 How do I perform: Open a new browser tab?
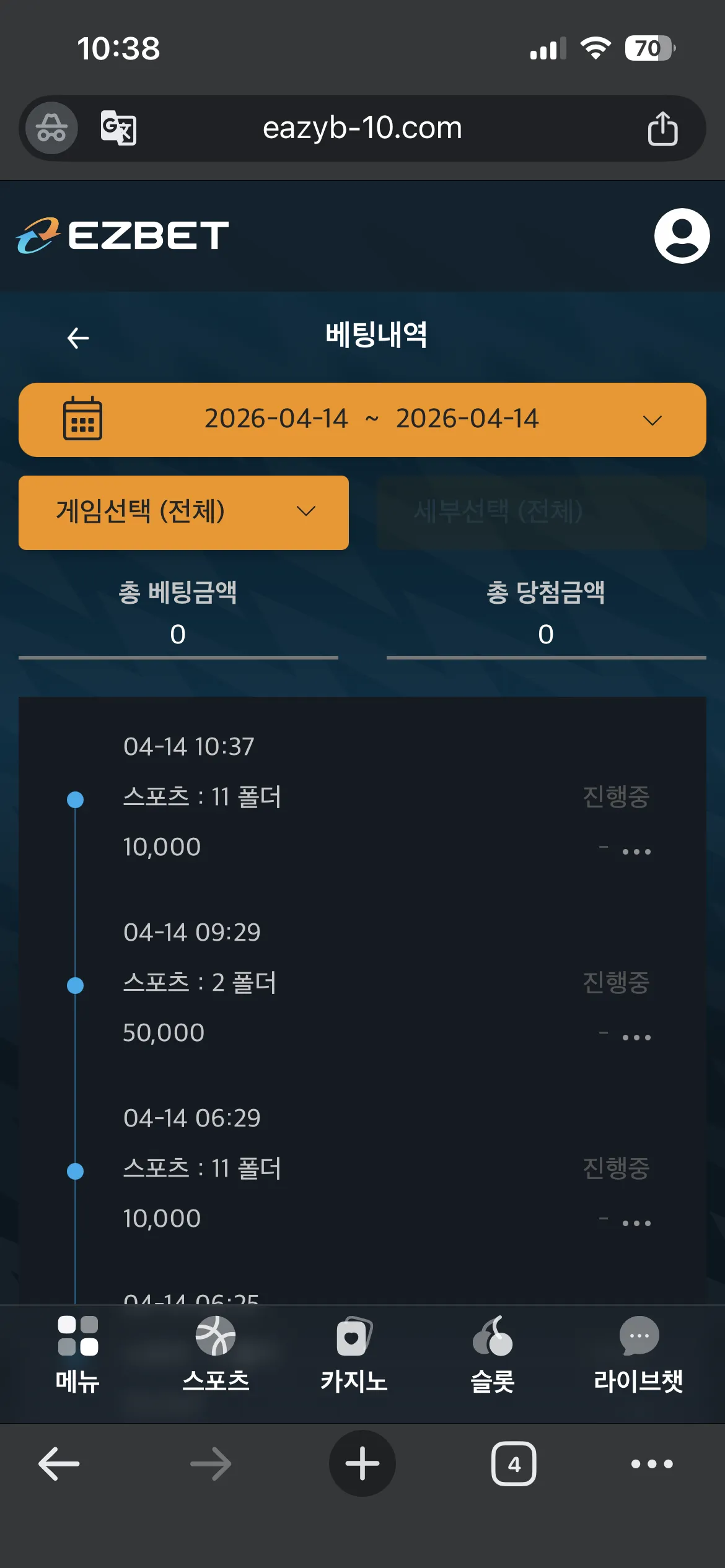pos(362,1463)
